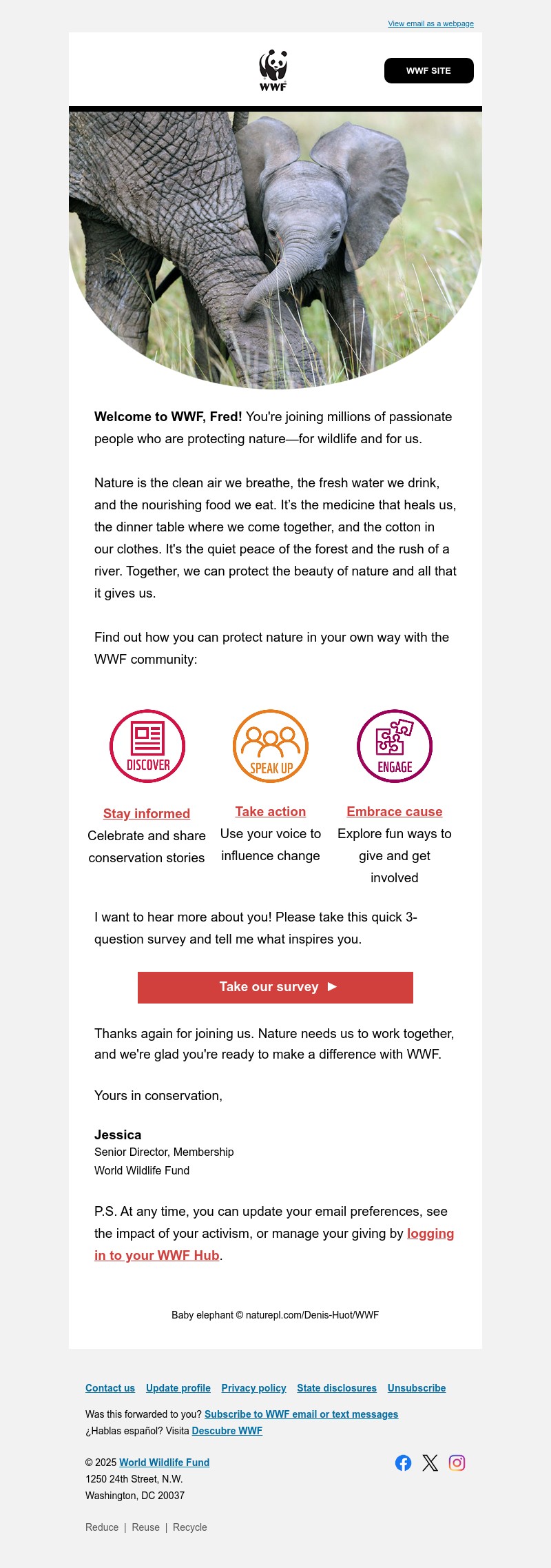Screen dimensions: 551x1568
Task: Open State disclosures link
Action: pyautogui.click(x=337, y=1388)
